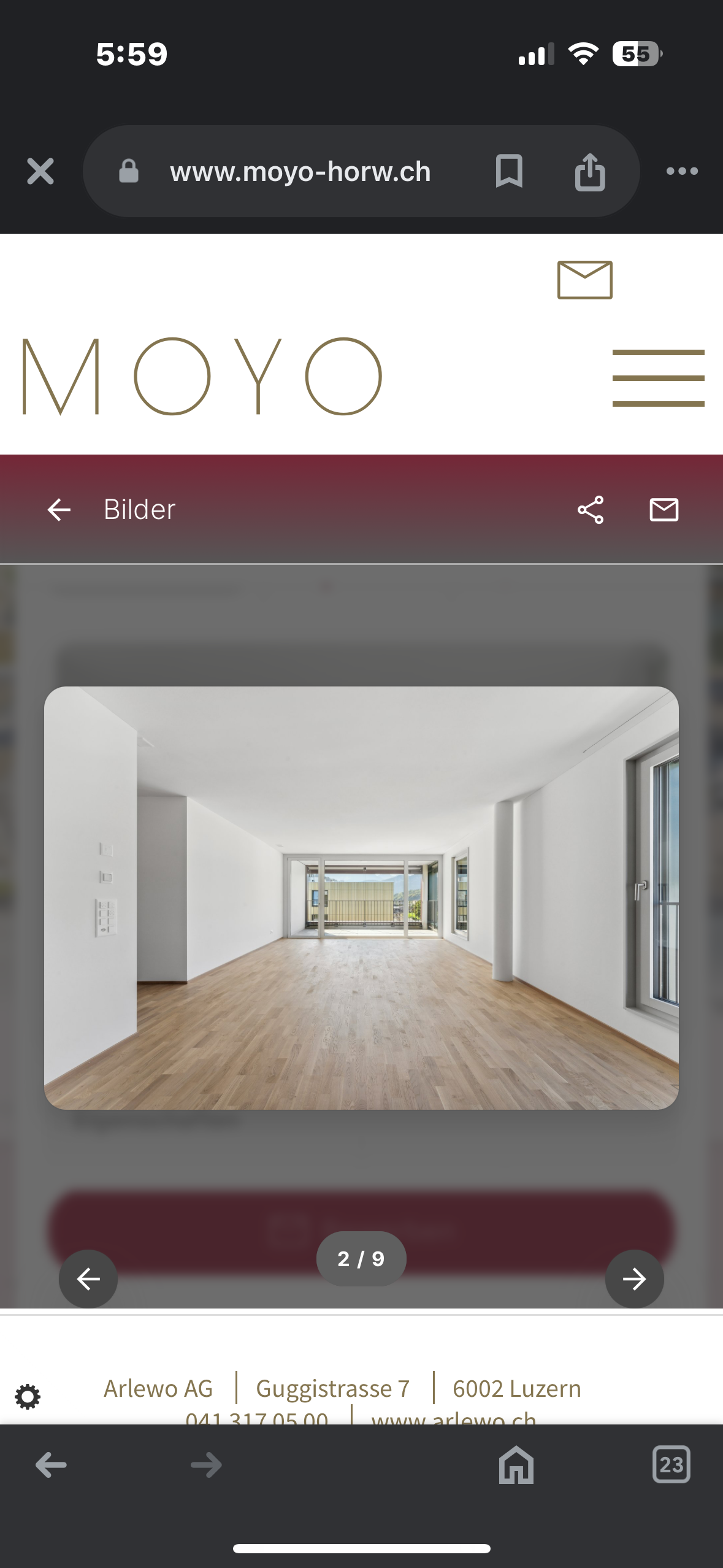Show the previous gallery image
This screenshot has height=1568, width=723.
pyautogui.click(x=88, y=1278)
